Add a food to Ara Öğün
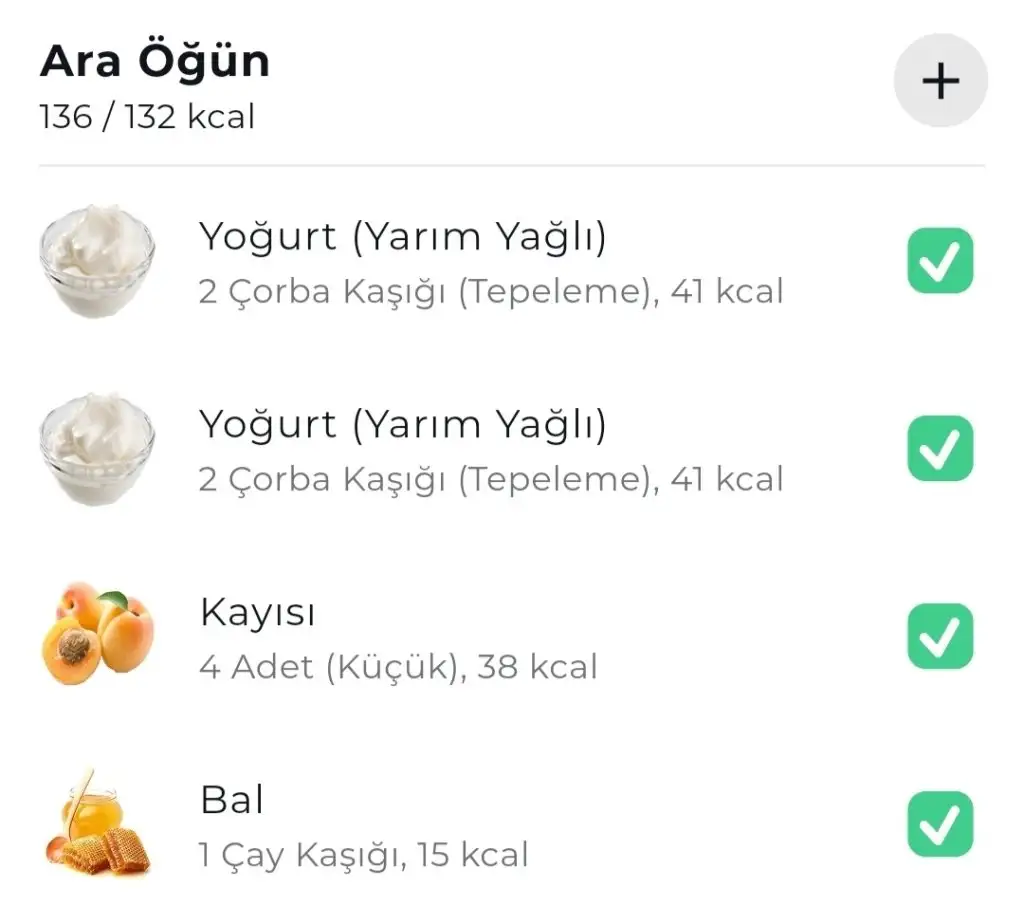 (x=940, y=81)
